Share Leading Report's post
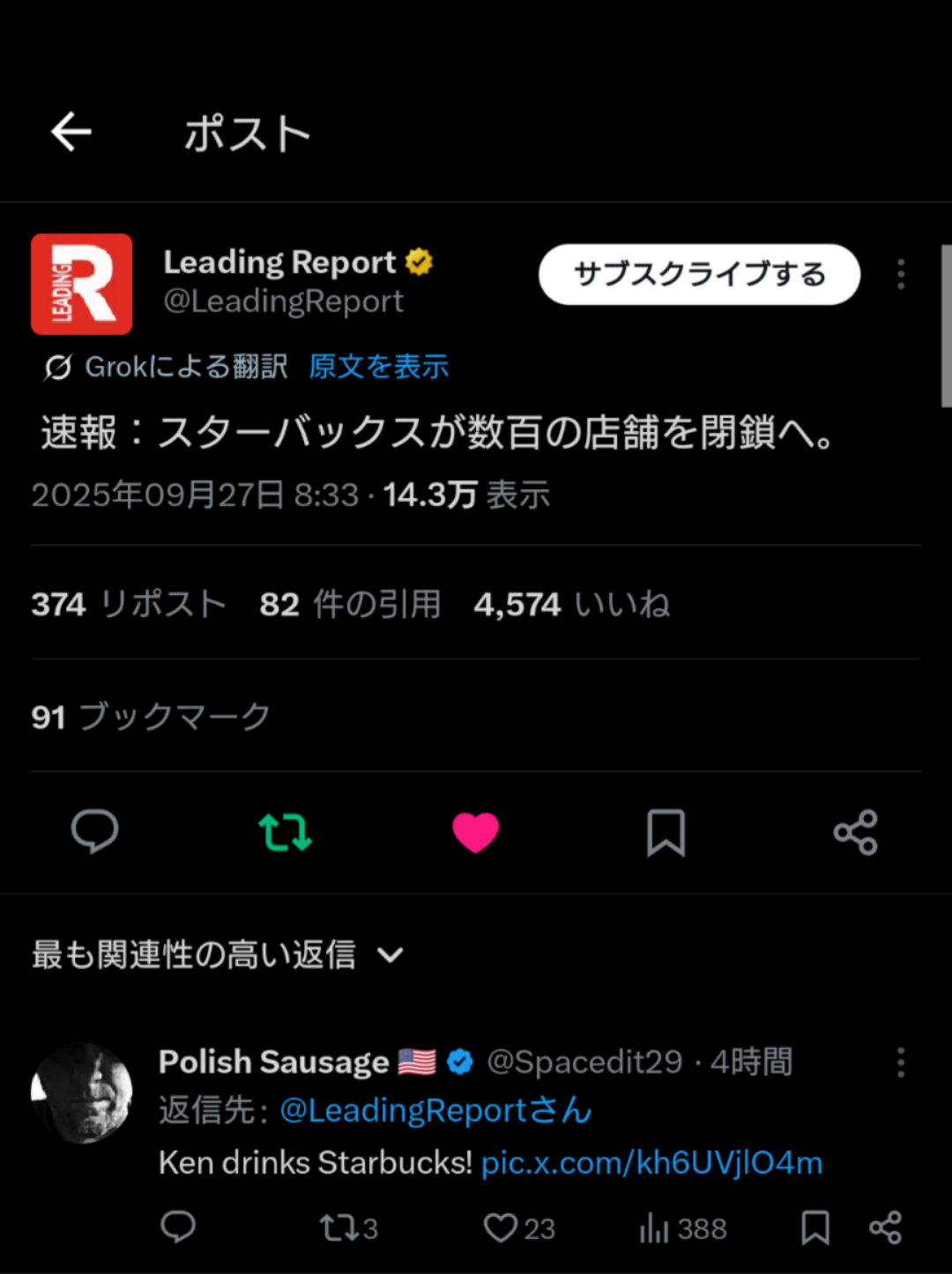The width and height of the screenshot is (952, 1274). pyautogui.click(x=855, y=832)
